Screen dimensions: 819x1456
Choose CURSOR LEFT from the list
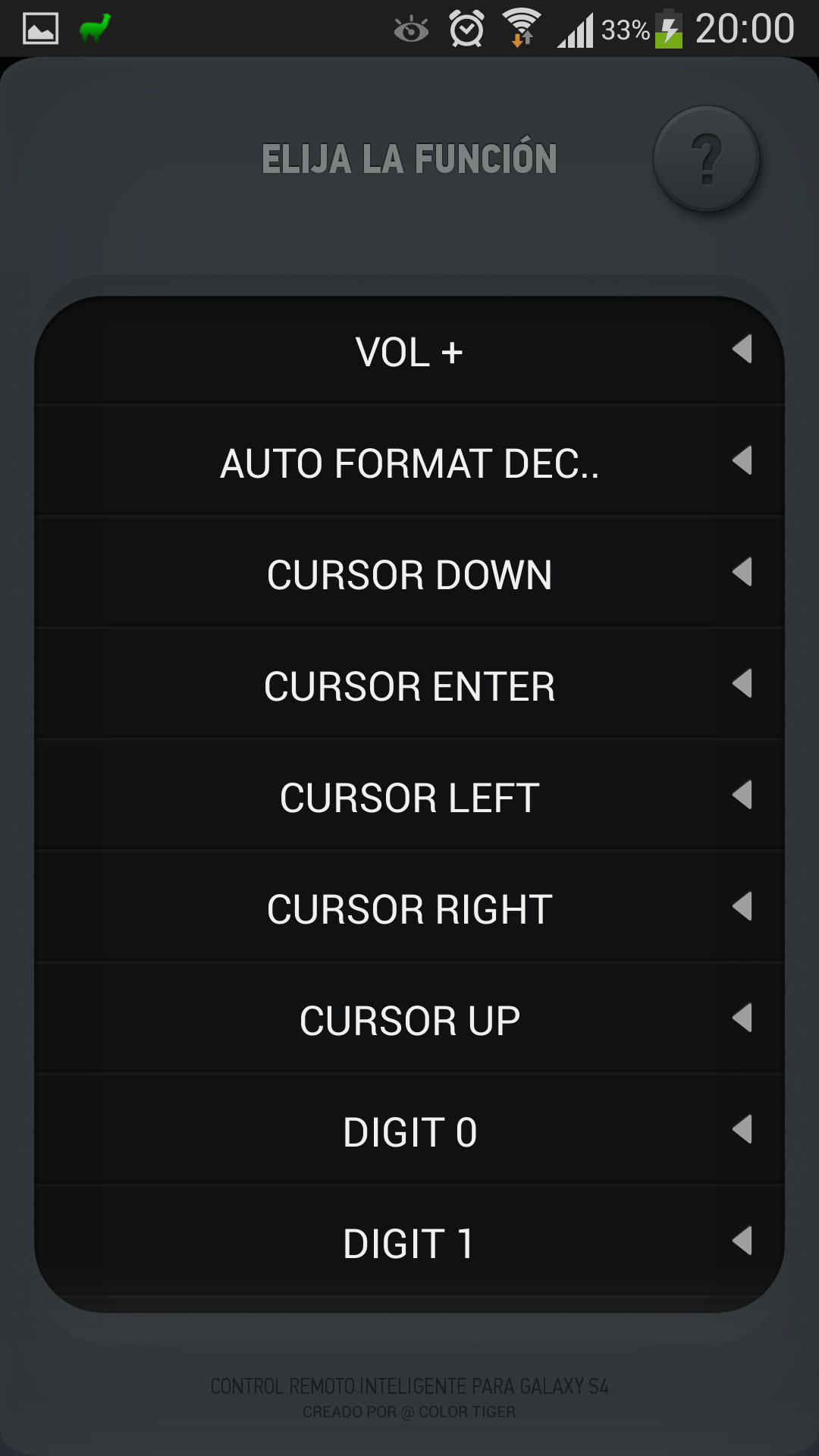tap(409, 798)
